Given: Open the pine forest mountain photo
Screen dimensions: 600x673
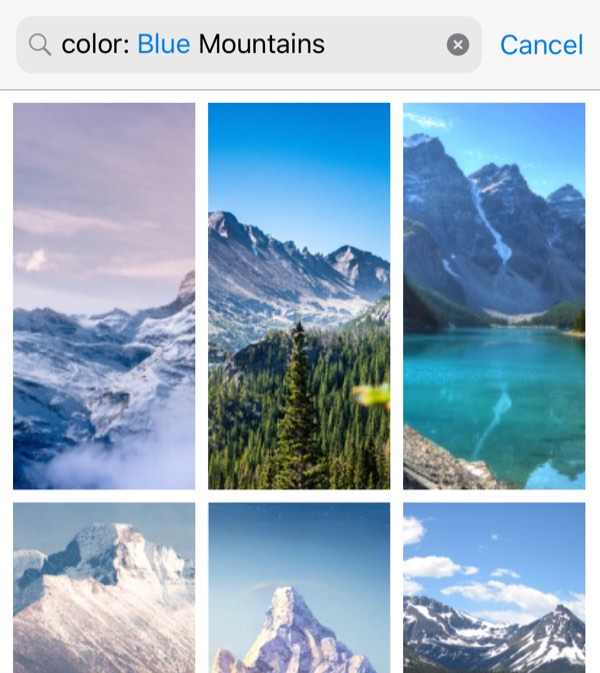Looking at the screenshot, I should click(299, 296).
